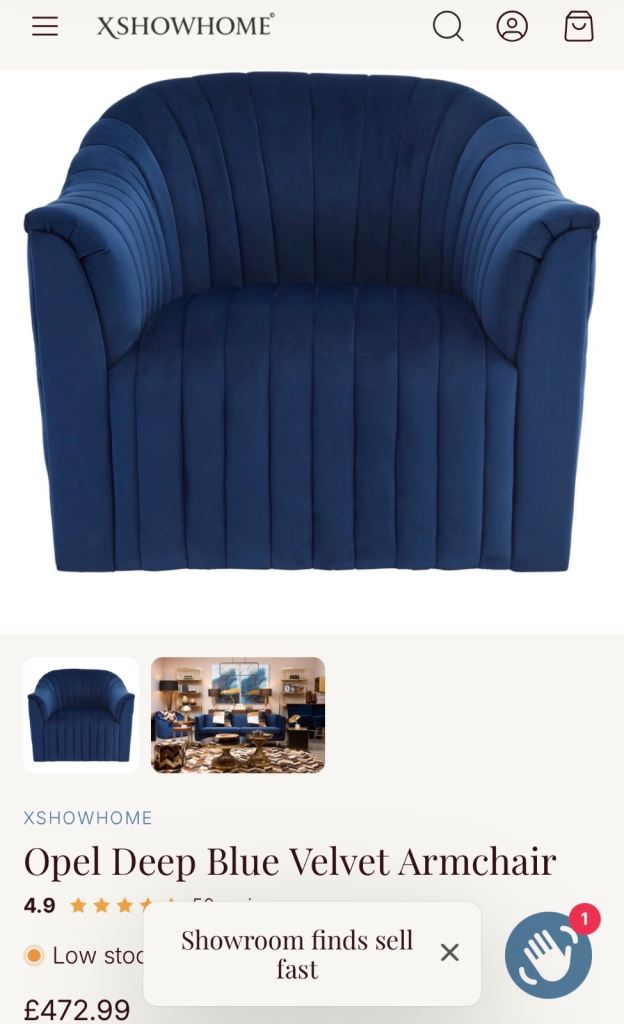Open the shopping bag
This screenshot has height=1024, width=624.
(x=579, y=27)
